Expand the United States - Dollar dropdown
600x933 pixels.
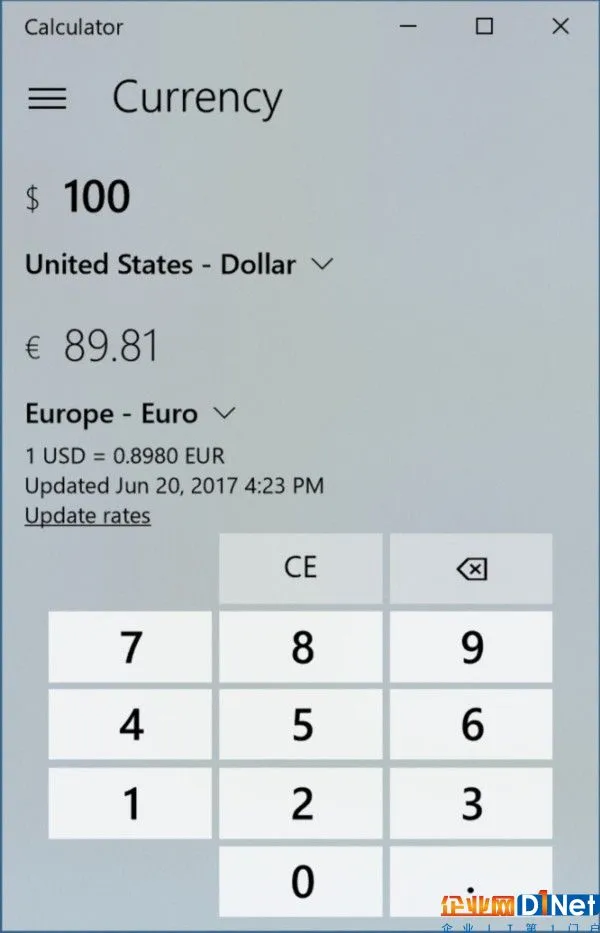(x=178, y=265)
